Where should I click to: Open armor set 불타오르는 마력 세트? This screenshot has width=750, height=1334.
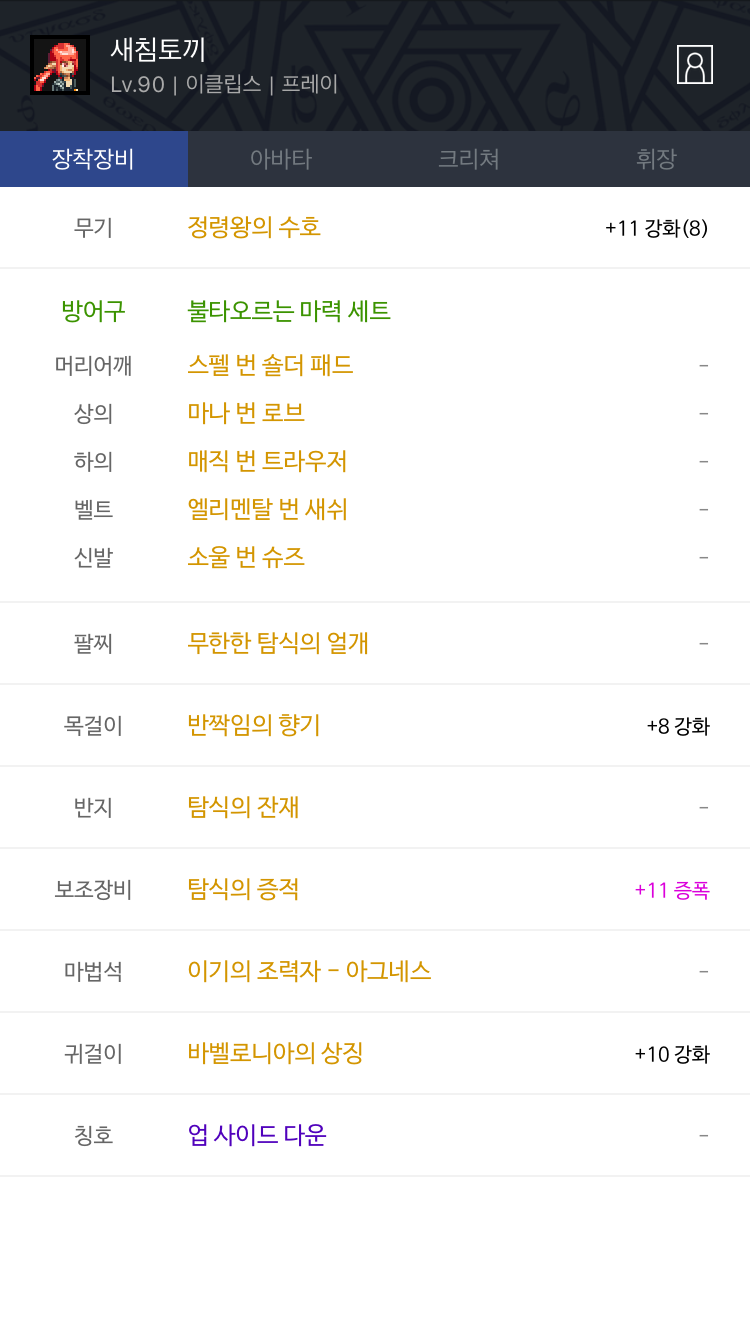(289, 311)
